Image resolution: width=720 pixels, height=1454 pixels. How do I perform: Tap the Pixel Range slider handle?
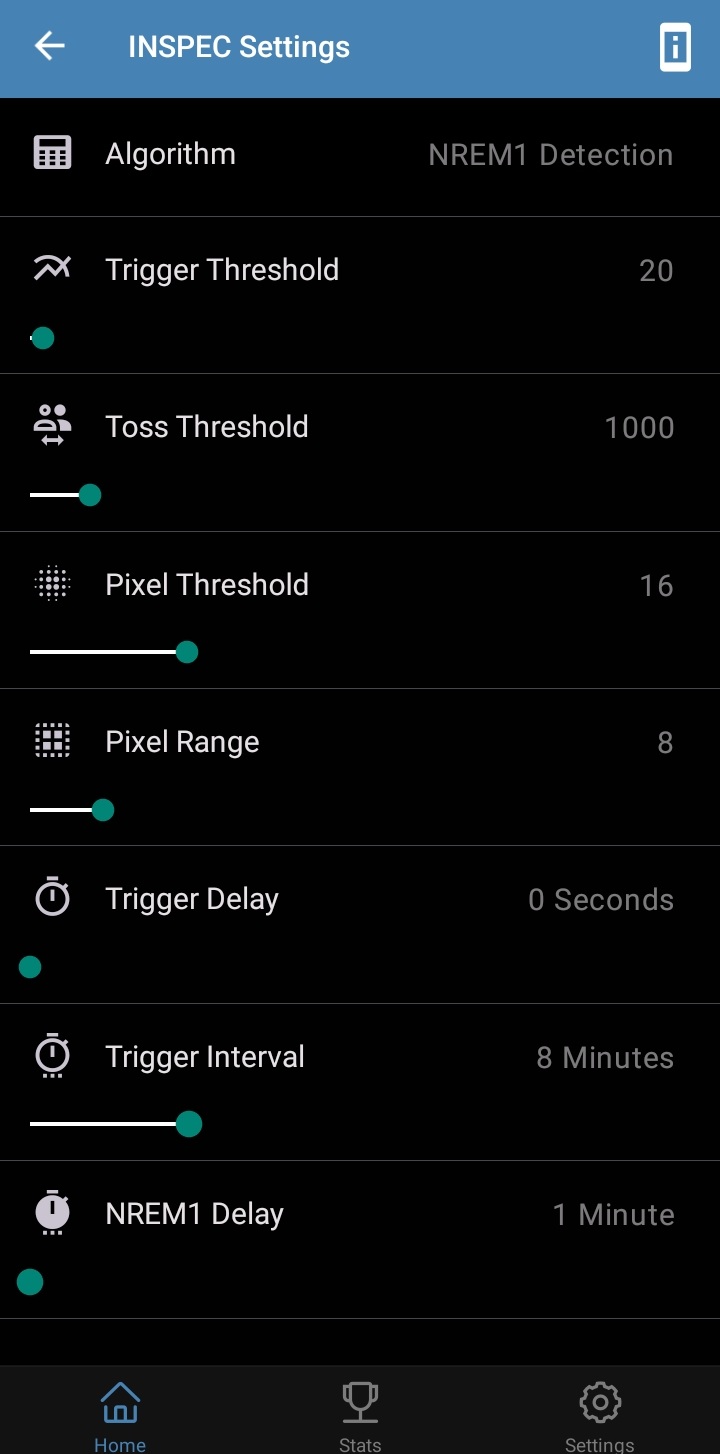[103, 810]
